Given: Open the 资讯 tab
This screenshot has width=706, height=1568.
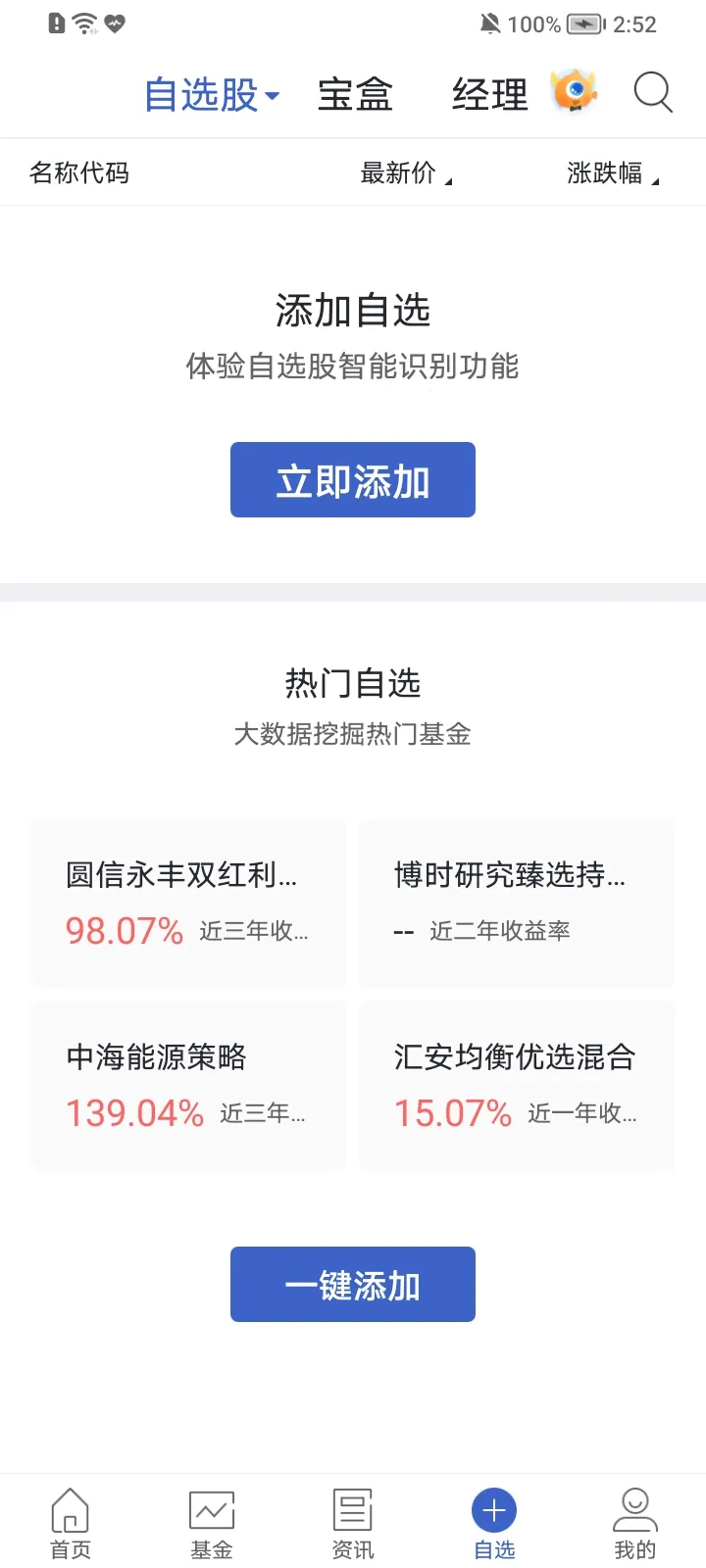Looking at the screenshot, I should pyautogui.click(x=353, y=1522).
